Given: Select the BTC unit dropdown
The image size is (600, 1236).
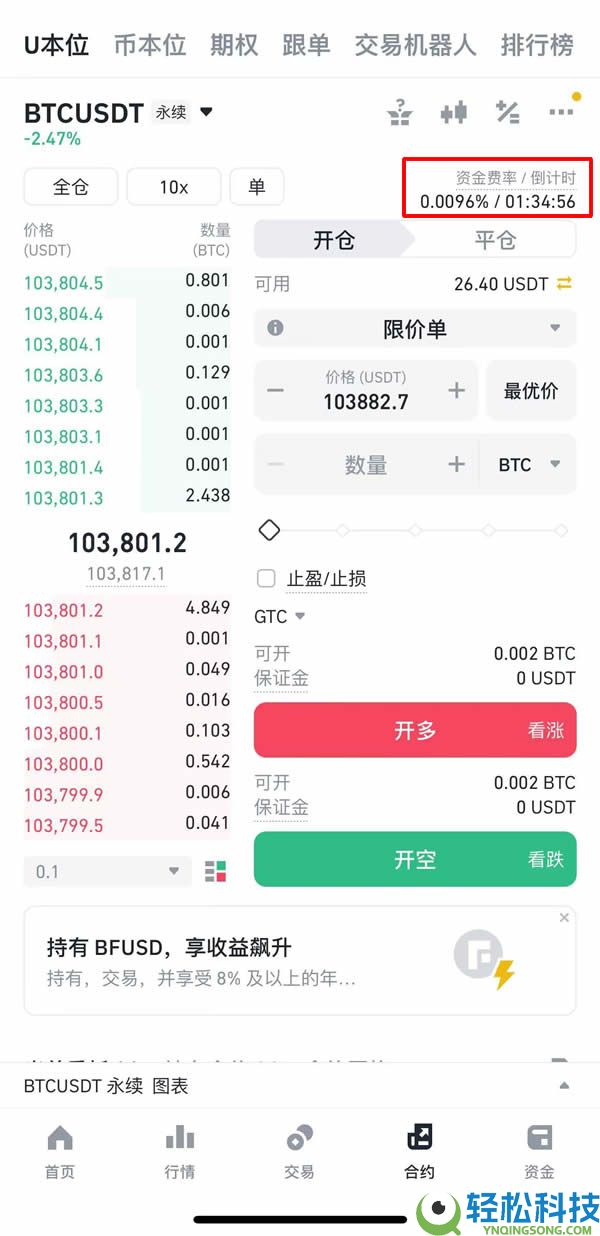Looking at the screenshot, I should pos(529,465).
